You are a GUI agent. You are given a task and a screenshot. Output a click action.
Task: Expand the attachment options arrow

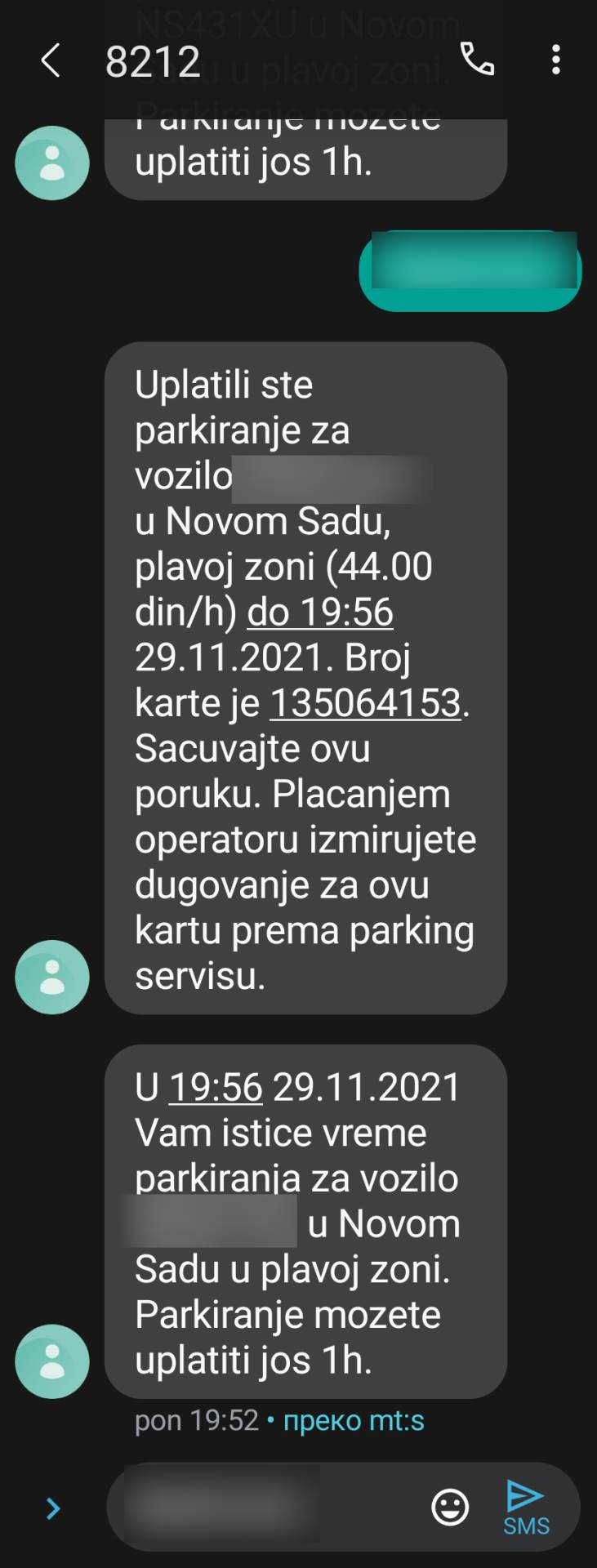(x=53, y=1508)
